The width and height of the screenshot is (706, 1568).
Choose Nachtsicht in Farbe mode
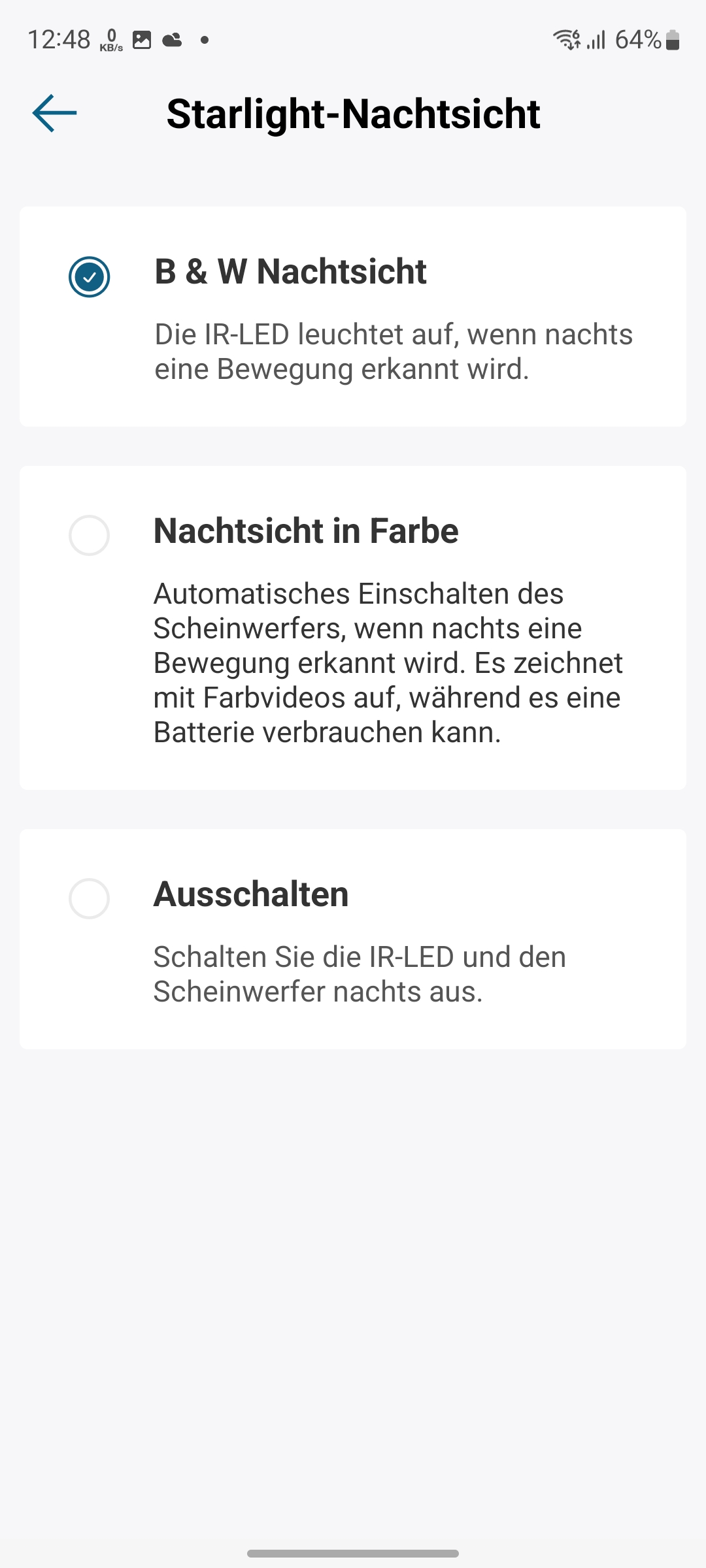click(x=90, y=536)
